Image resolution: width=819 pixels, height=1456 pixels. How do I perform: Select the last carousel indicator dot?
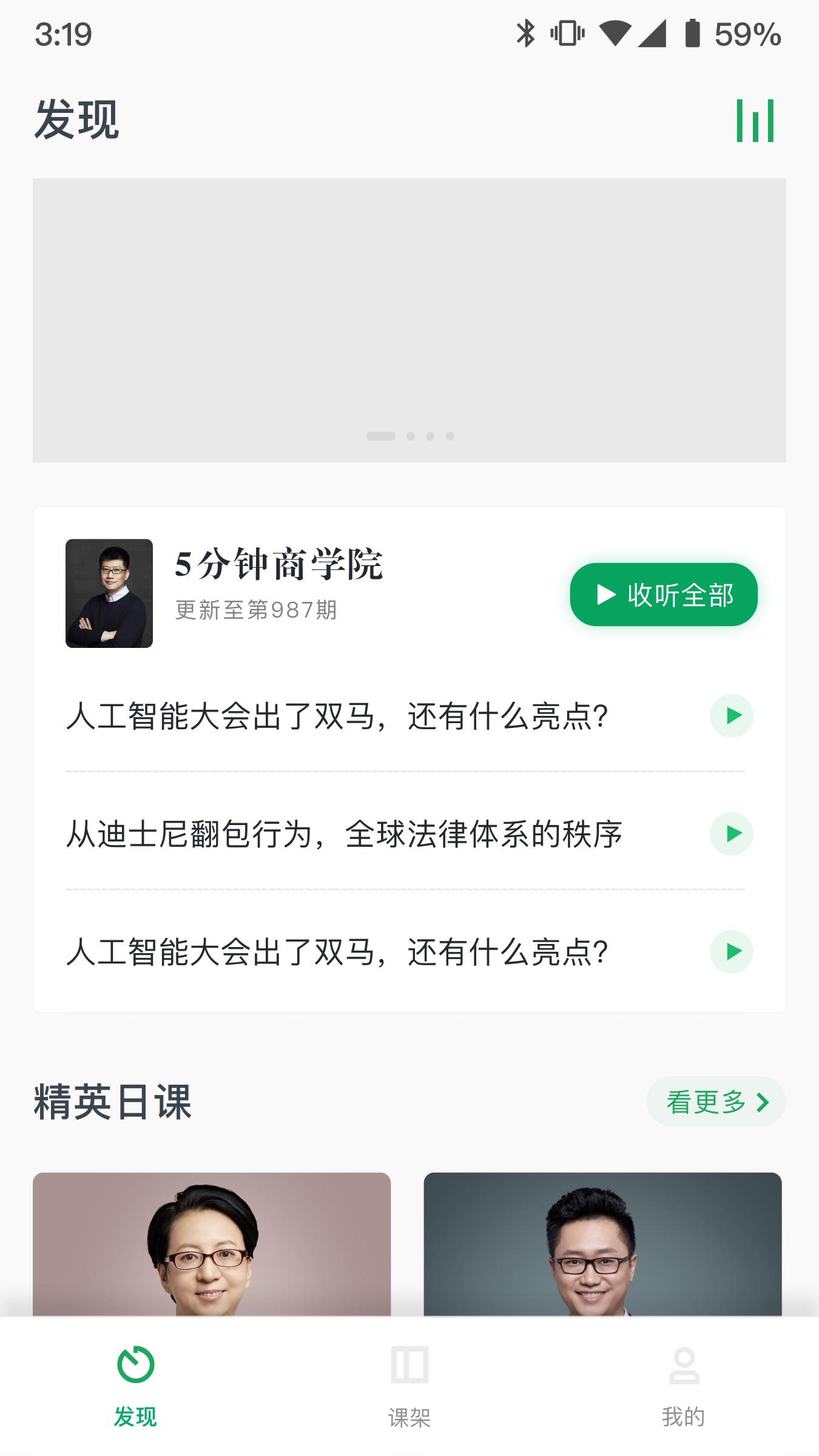[449, 436]
